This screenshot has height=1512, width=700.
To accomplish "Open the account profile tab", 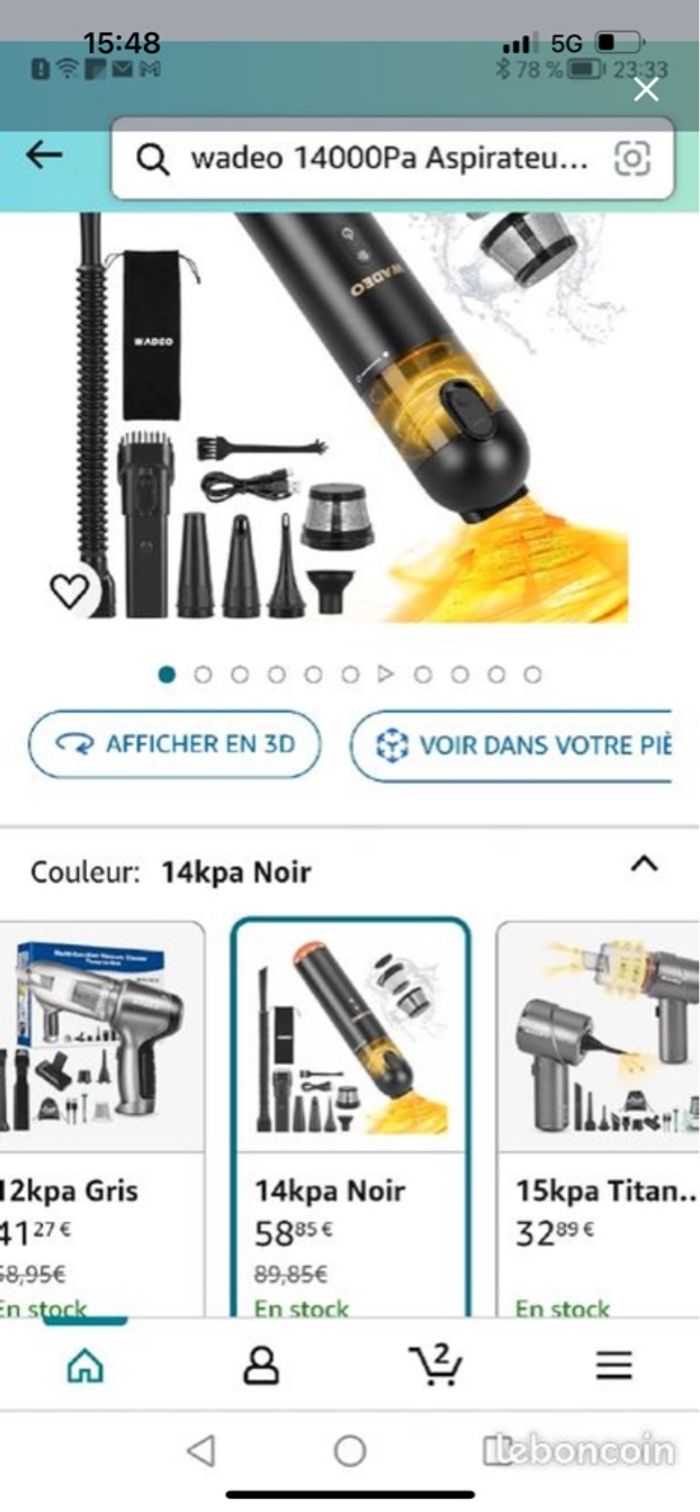I will [x=261, y=1365].
